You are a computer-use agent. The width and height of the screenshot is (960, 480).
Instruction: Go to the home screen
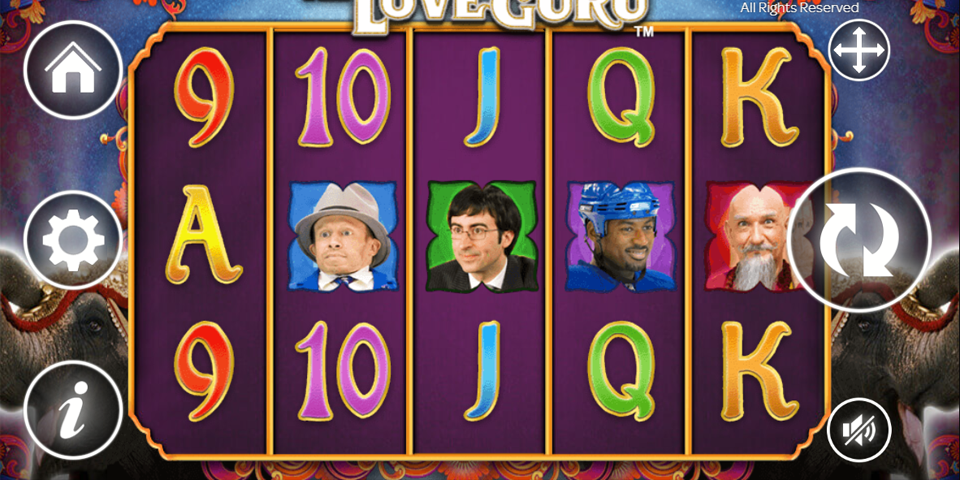tap(72, 70)
